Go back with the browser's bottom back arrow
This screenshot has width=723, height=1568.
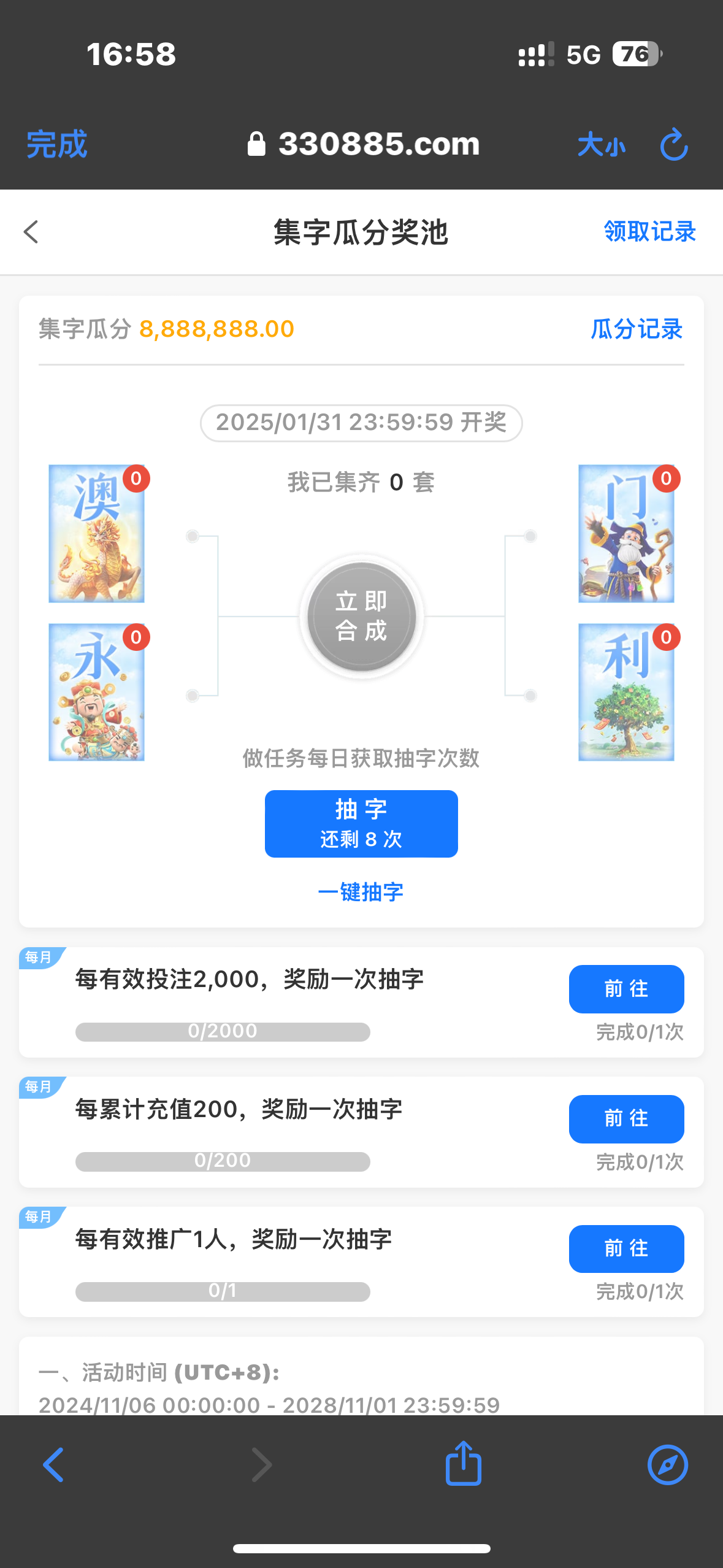(53, 1465)
